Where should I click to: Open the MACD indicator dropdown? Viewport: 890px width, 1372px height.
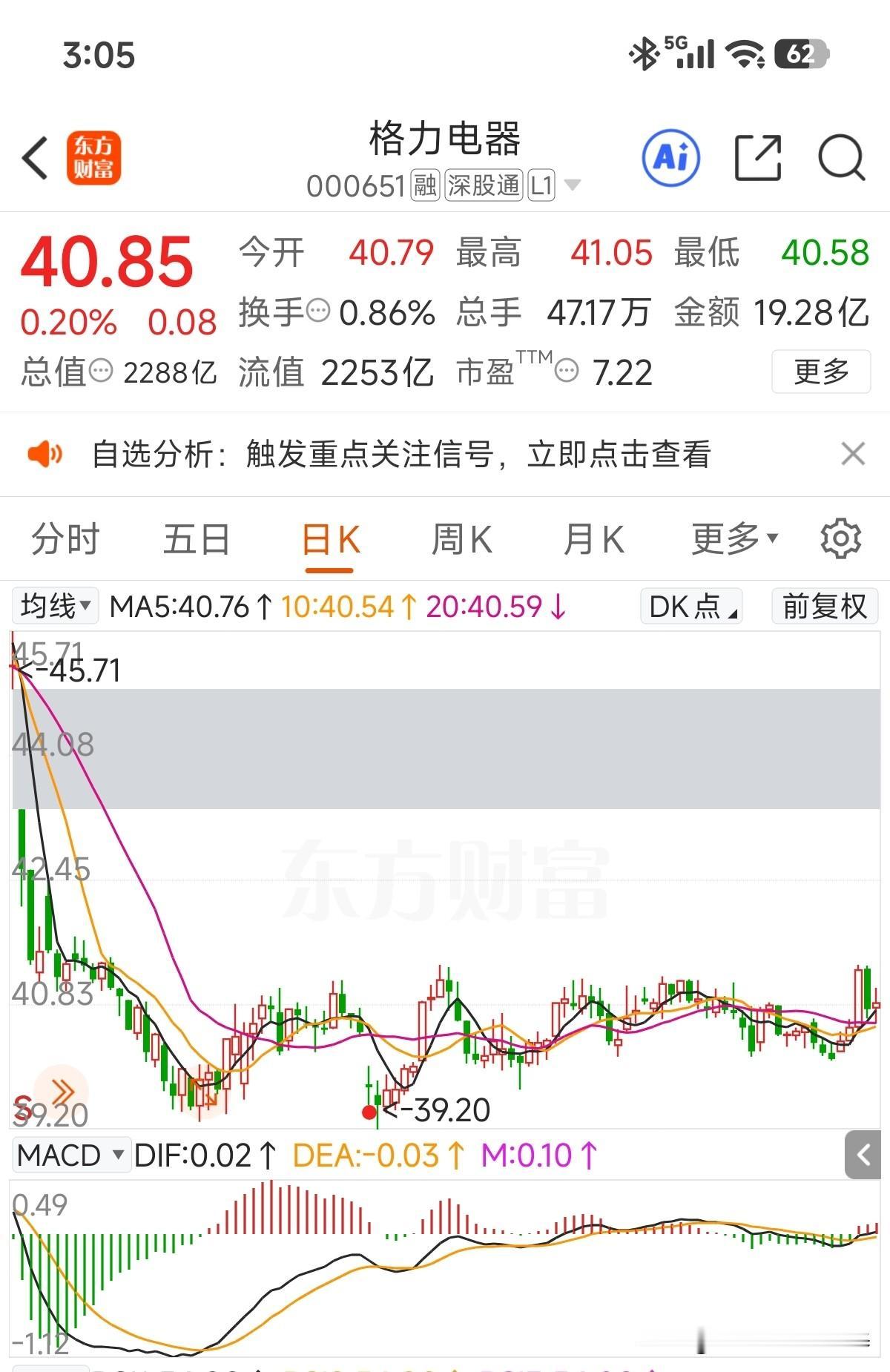click(71, 1155)
